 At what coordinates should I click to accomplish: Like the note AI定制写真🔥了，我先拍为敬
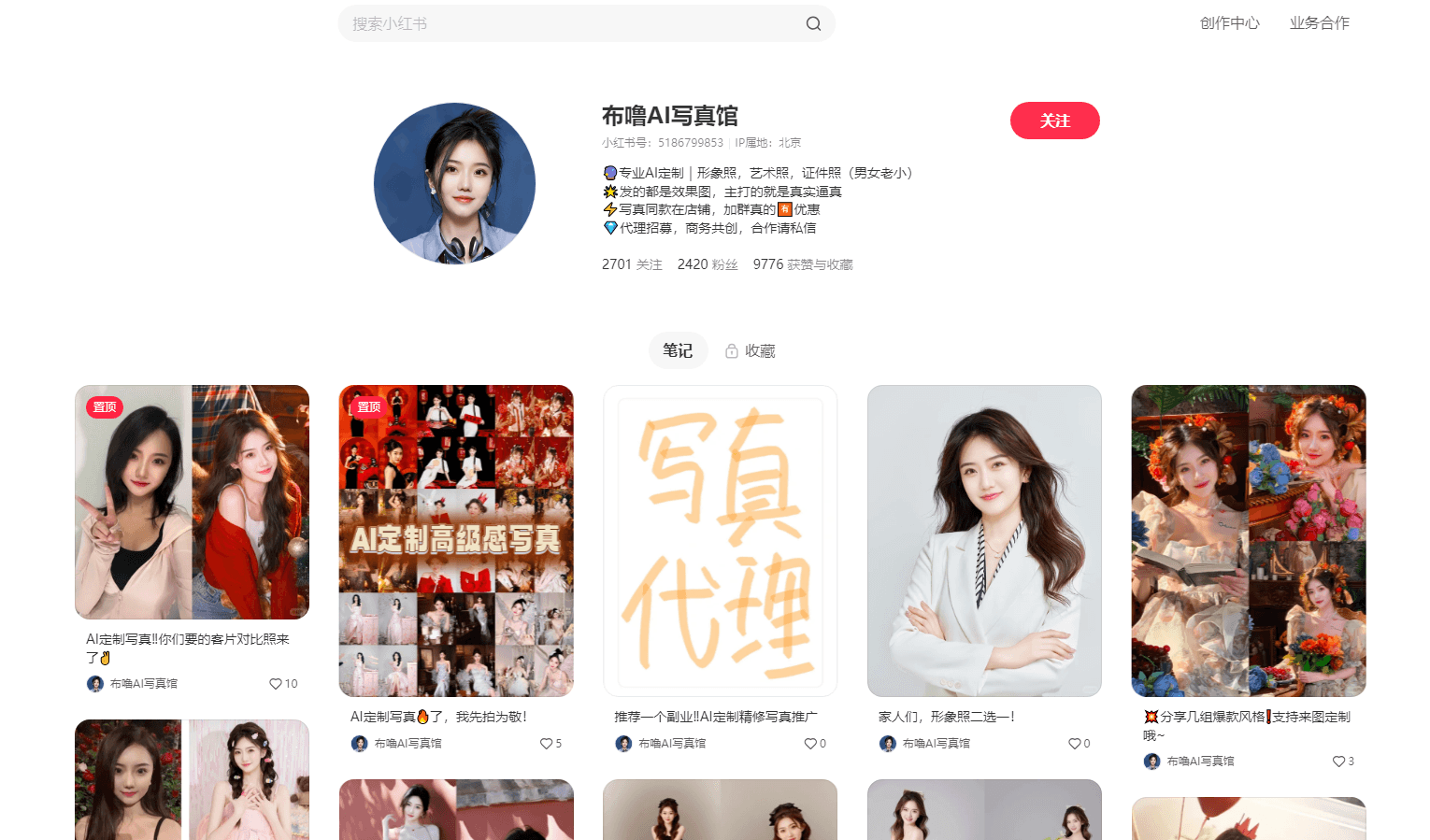(546, 744)
